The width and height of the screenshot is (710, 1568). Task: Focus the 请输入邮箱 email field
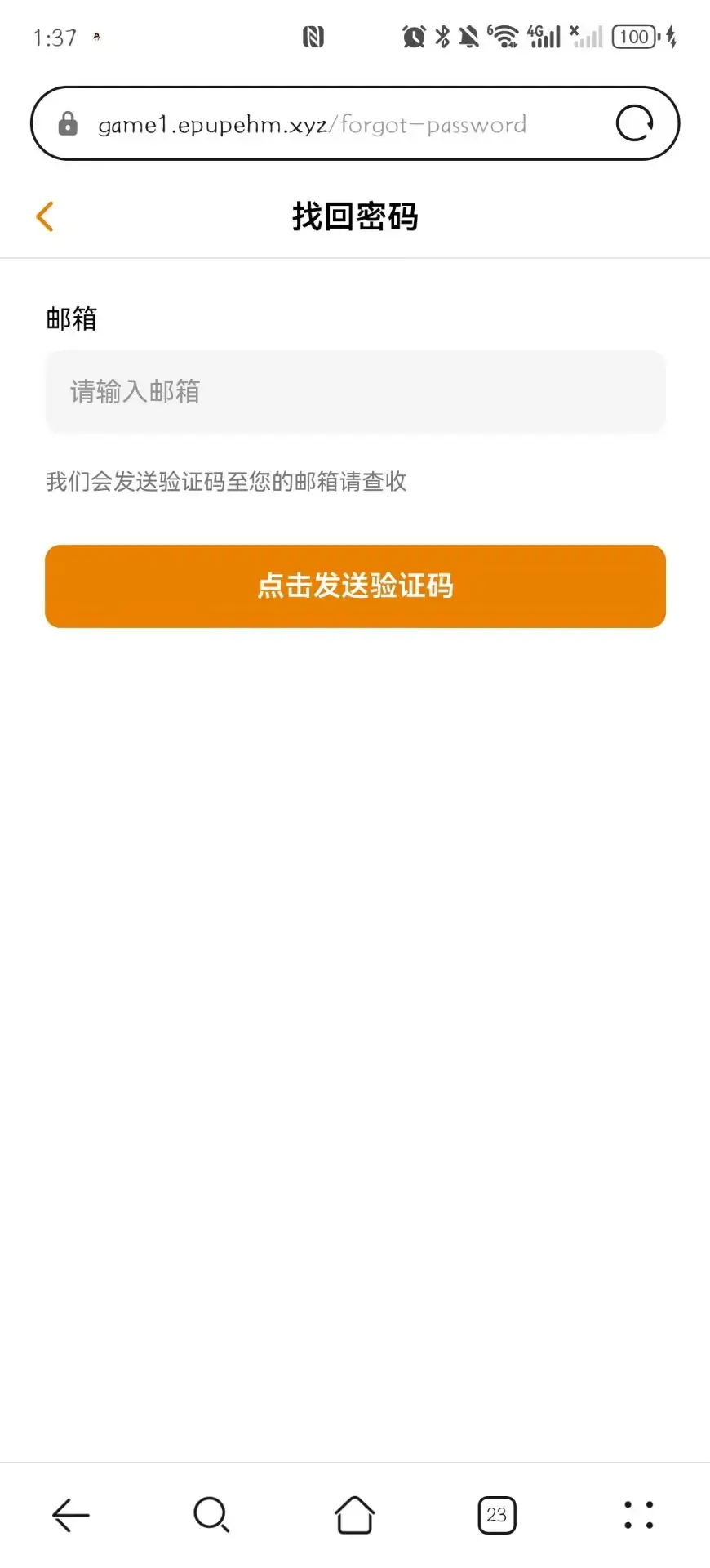(355, 392)
